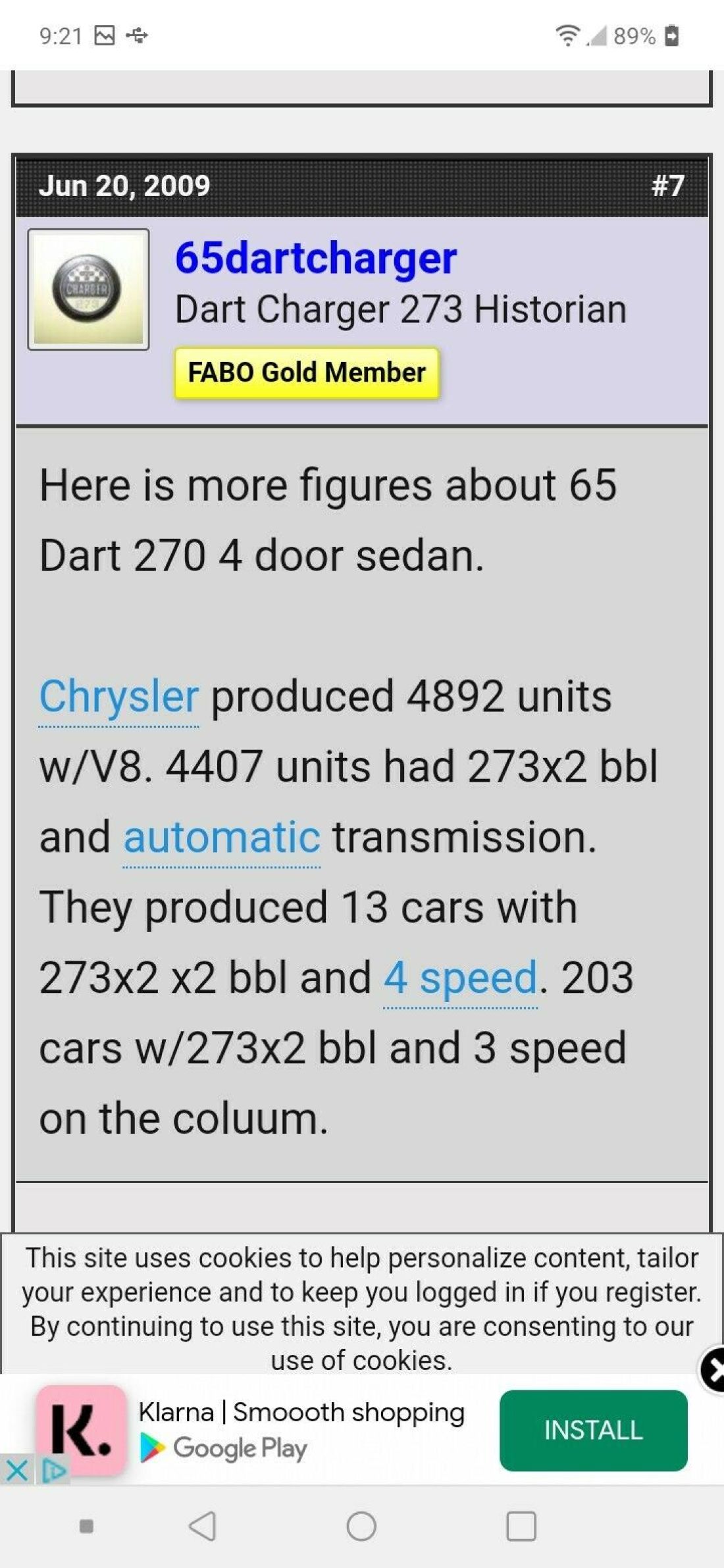Go back using the system back button
The height and width of the screenshot is (1568, 724).
[202, 1526]
